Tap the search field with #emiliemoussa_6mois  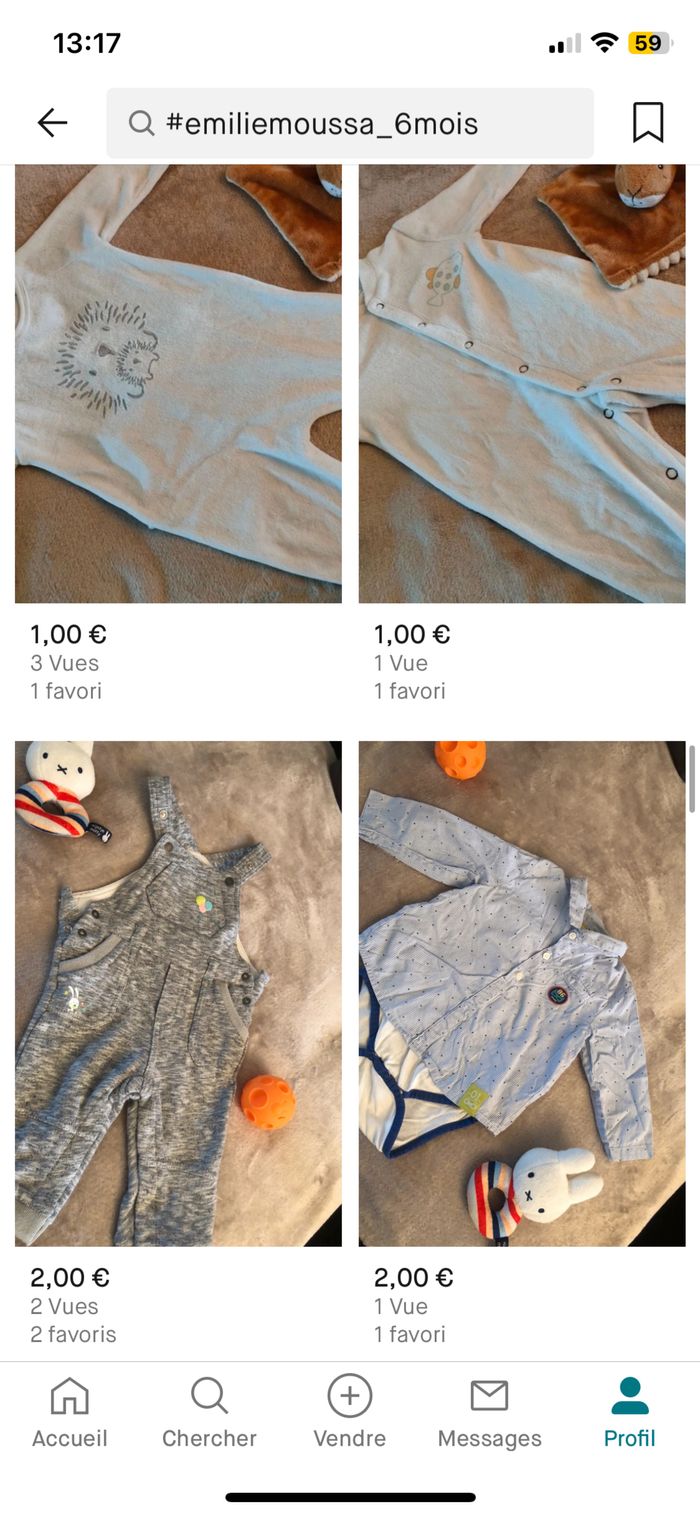[350, 123]
